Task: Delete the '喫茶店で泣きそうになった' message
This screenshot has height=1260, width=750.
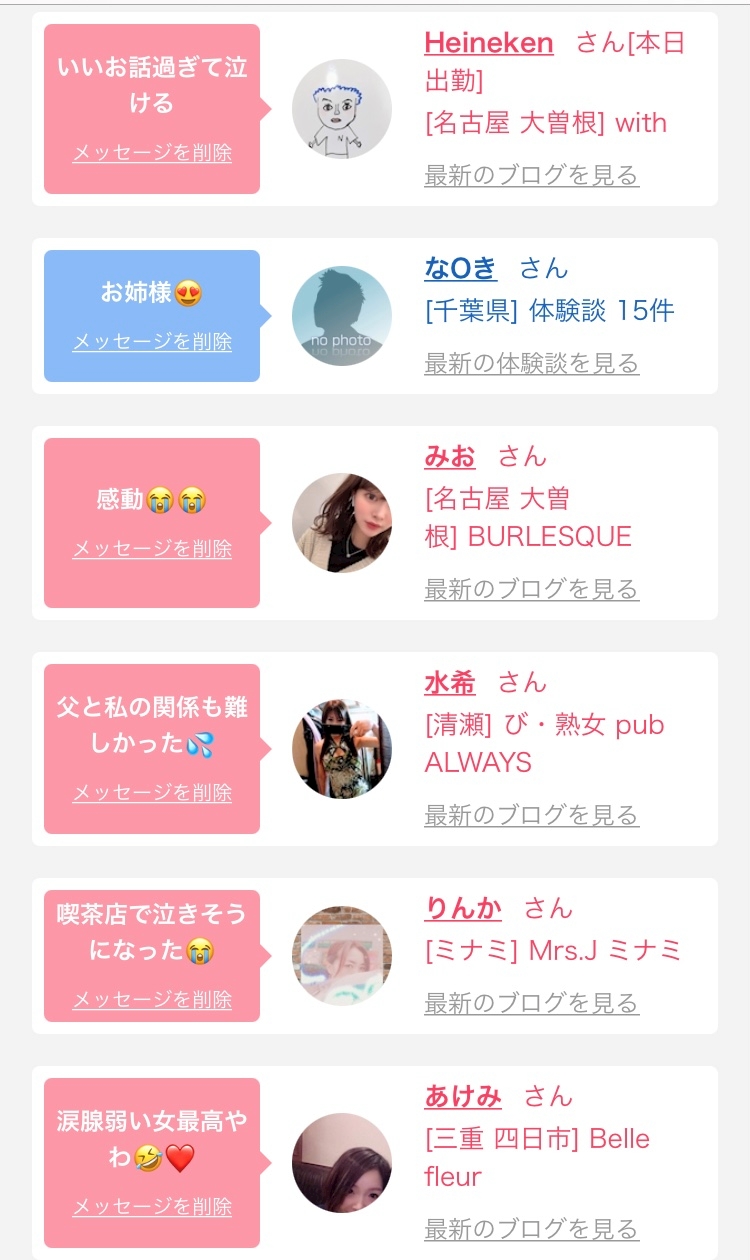Action: point(152,1000)
